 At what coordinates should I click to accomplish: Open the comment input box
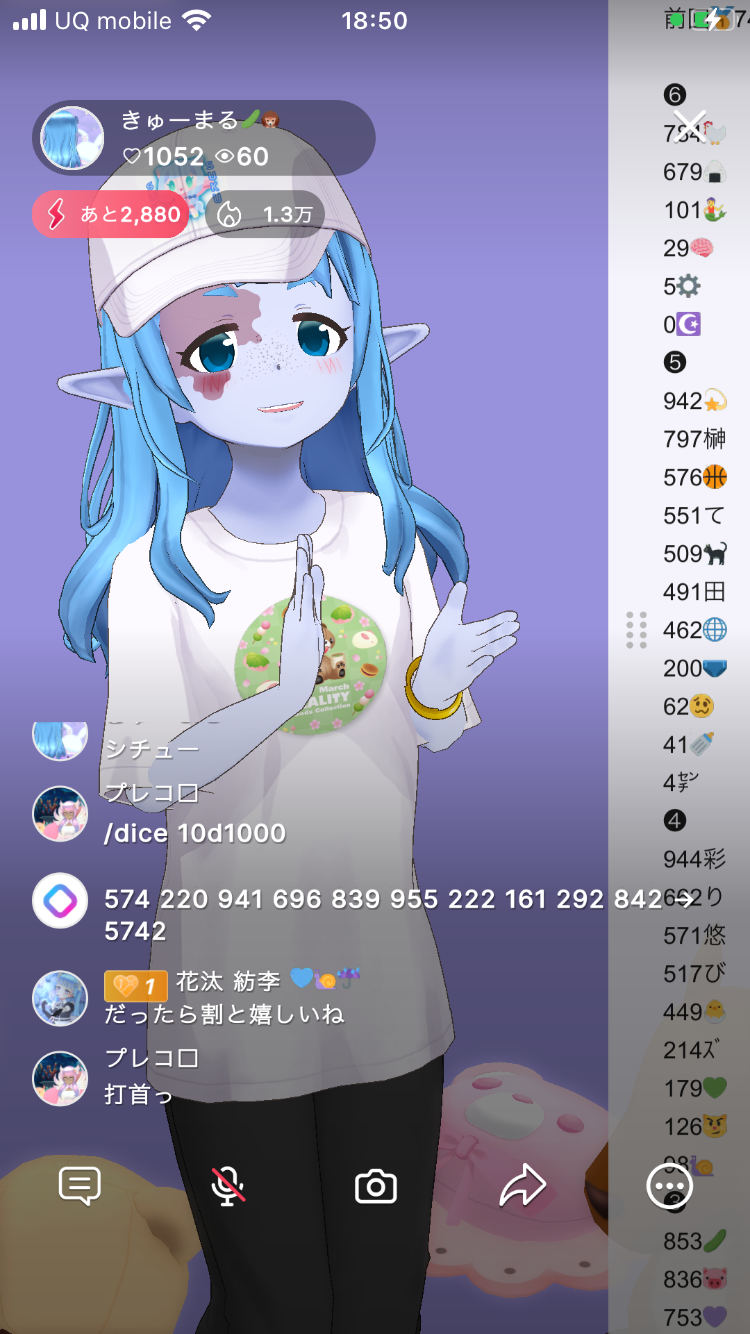point(80,1186)
